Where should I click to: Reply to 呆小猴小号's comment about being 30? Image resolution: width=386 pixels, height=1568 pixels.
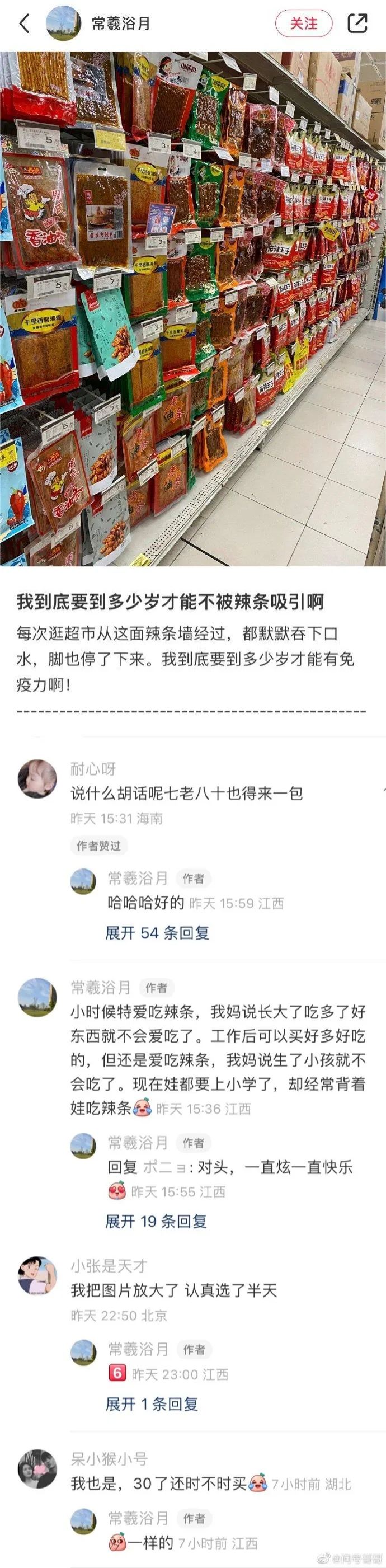click(x=158, y=1484)
